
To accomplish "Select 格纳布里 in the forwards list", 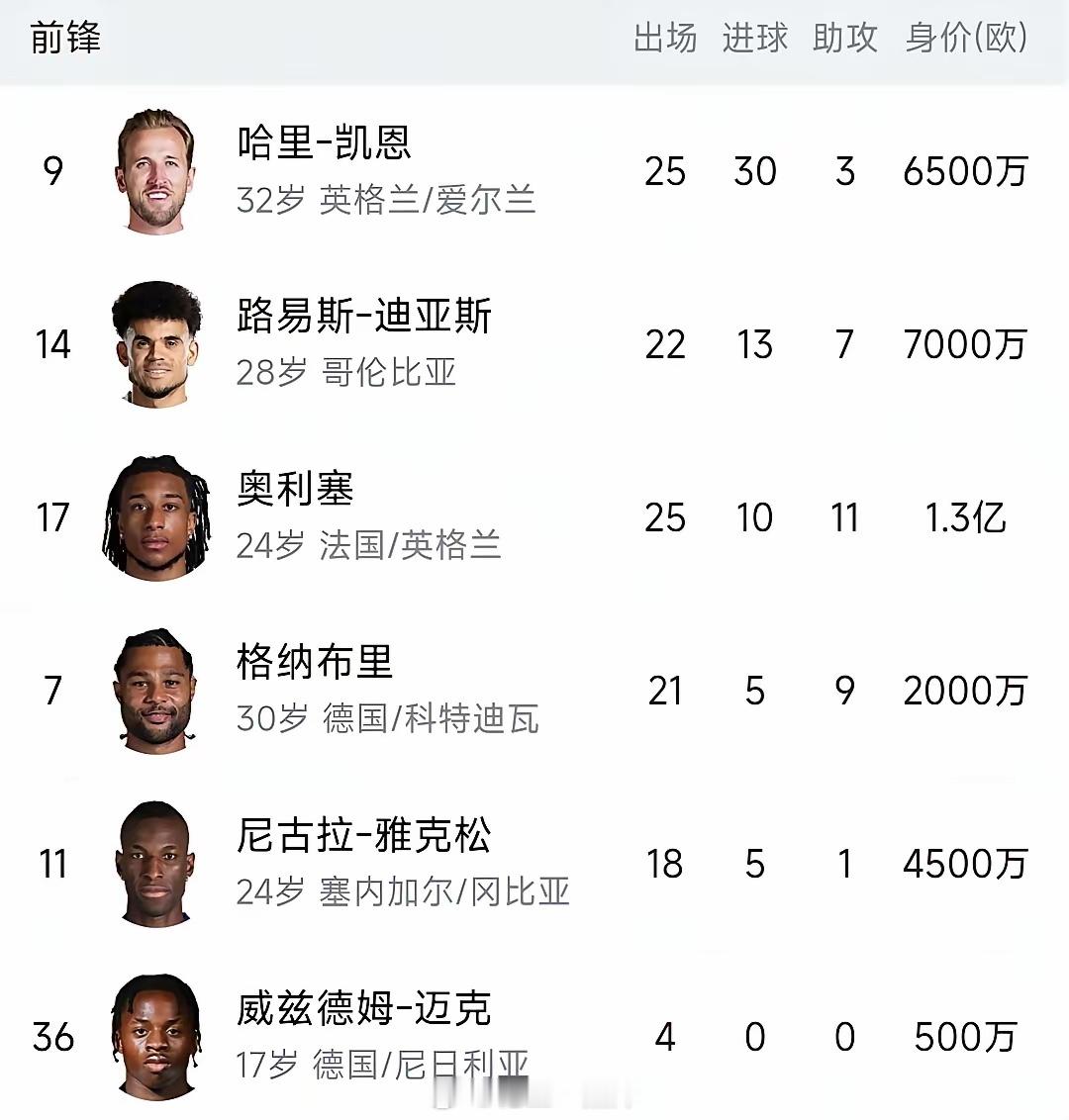I will click(315, 663).
